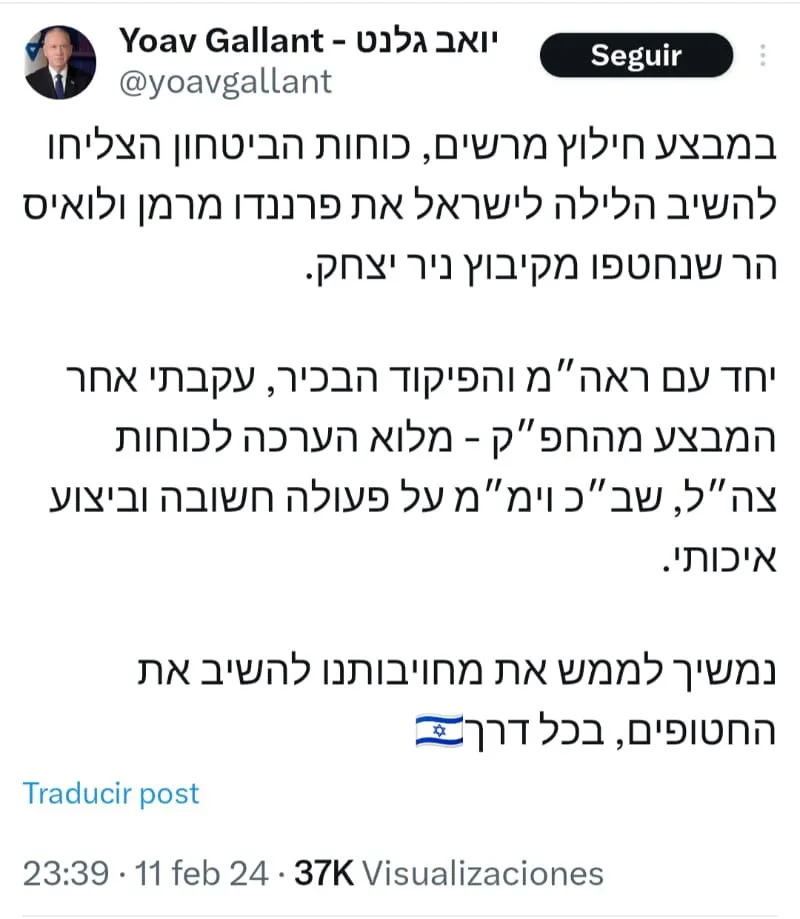
Task: Click the 11 feb 24 date
Action: coord(200,872)
